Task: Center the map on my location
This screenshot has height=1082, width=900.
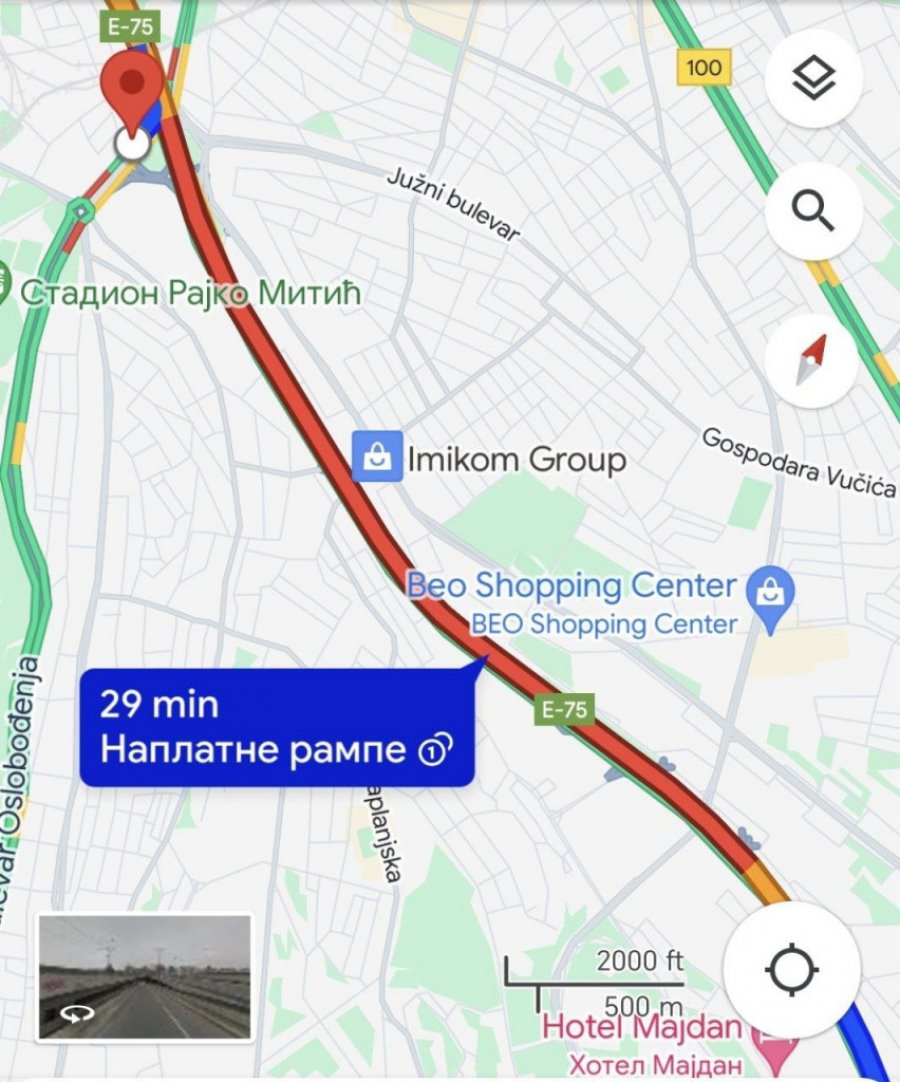Action: tap(792, 969)
